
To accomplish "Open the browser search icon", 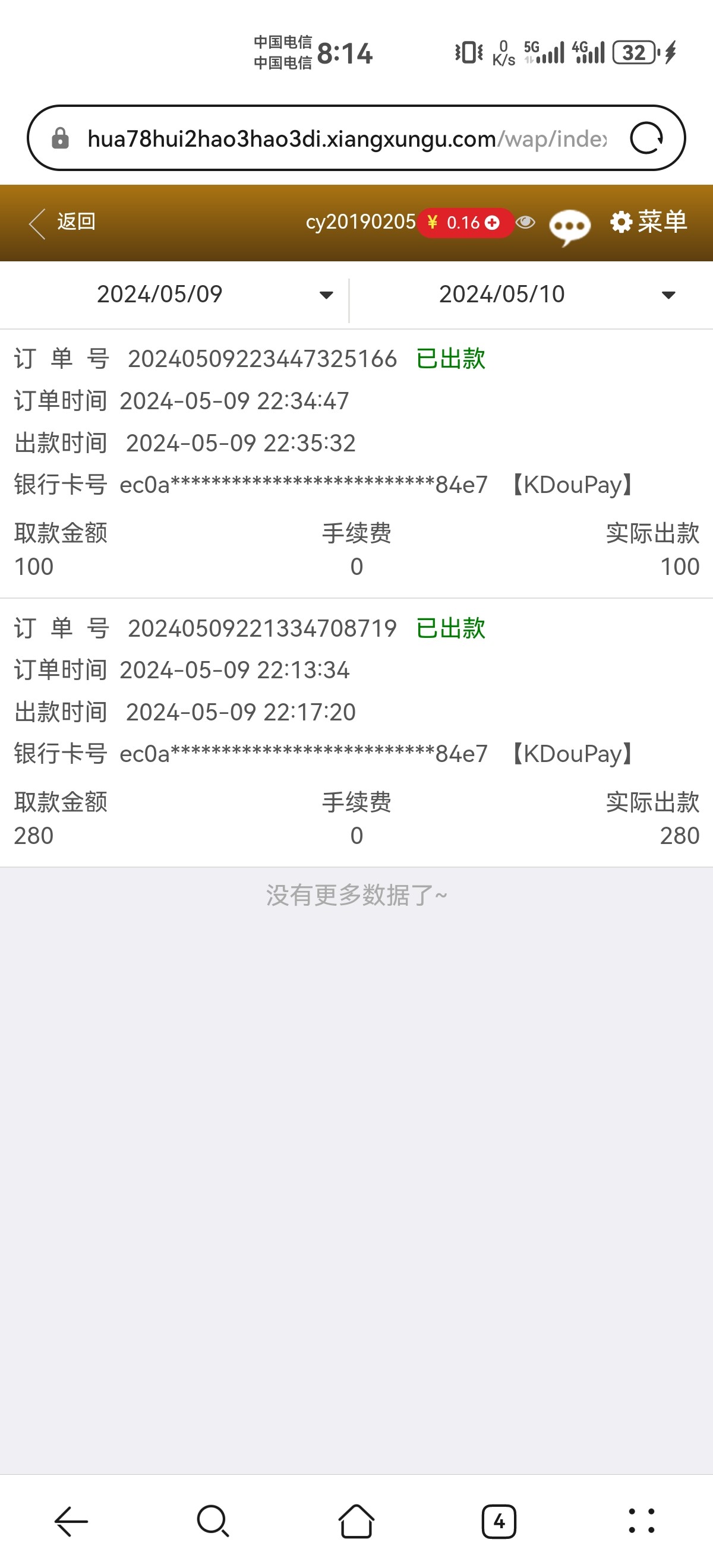I will click(x=213, y=1521).
